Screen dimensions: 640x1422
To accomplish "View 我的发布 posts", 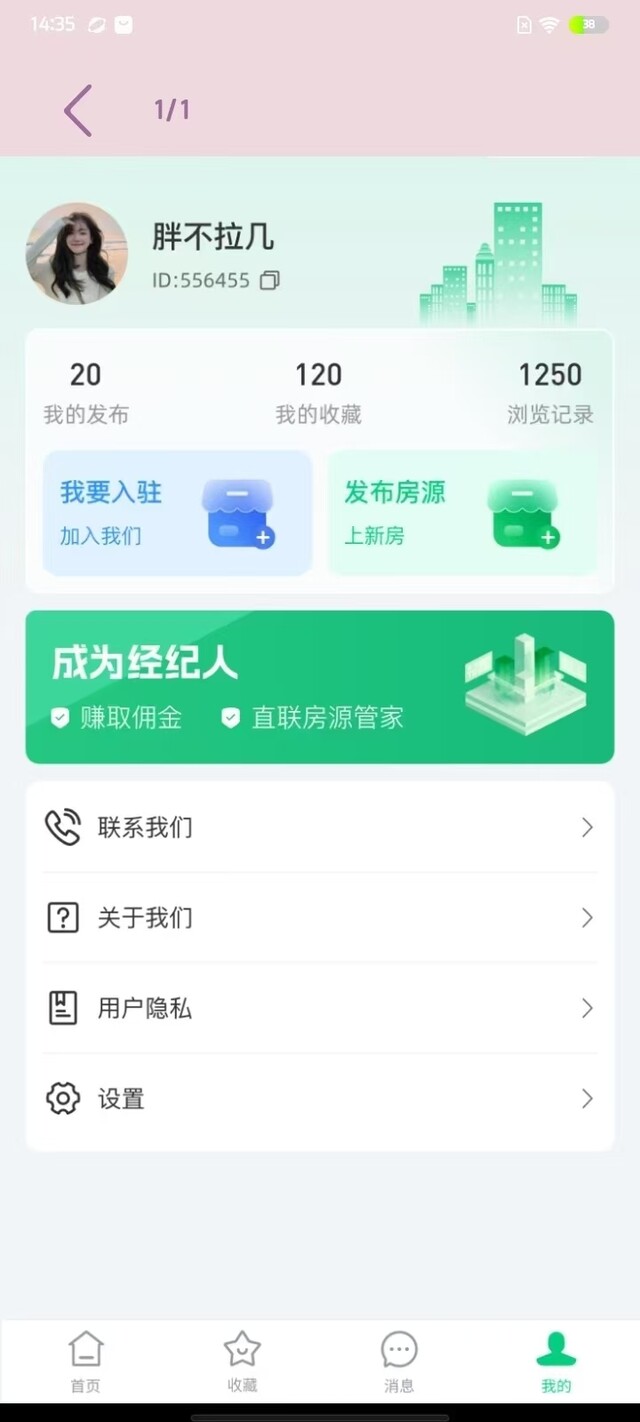I will tap(86, 393).
